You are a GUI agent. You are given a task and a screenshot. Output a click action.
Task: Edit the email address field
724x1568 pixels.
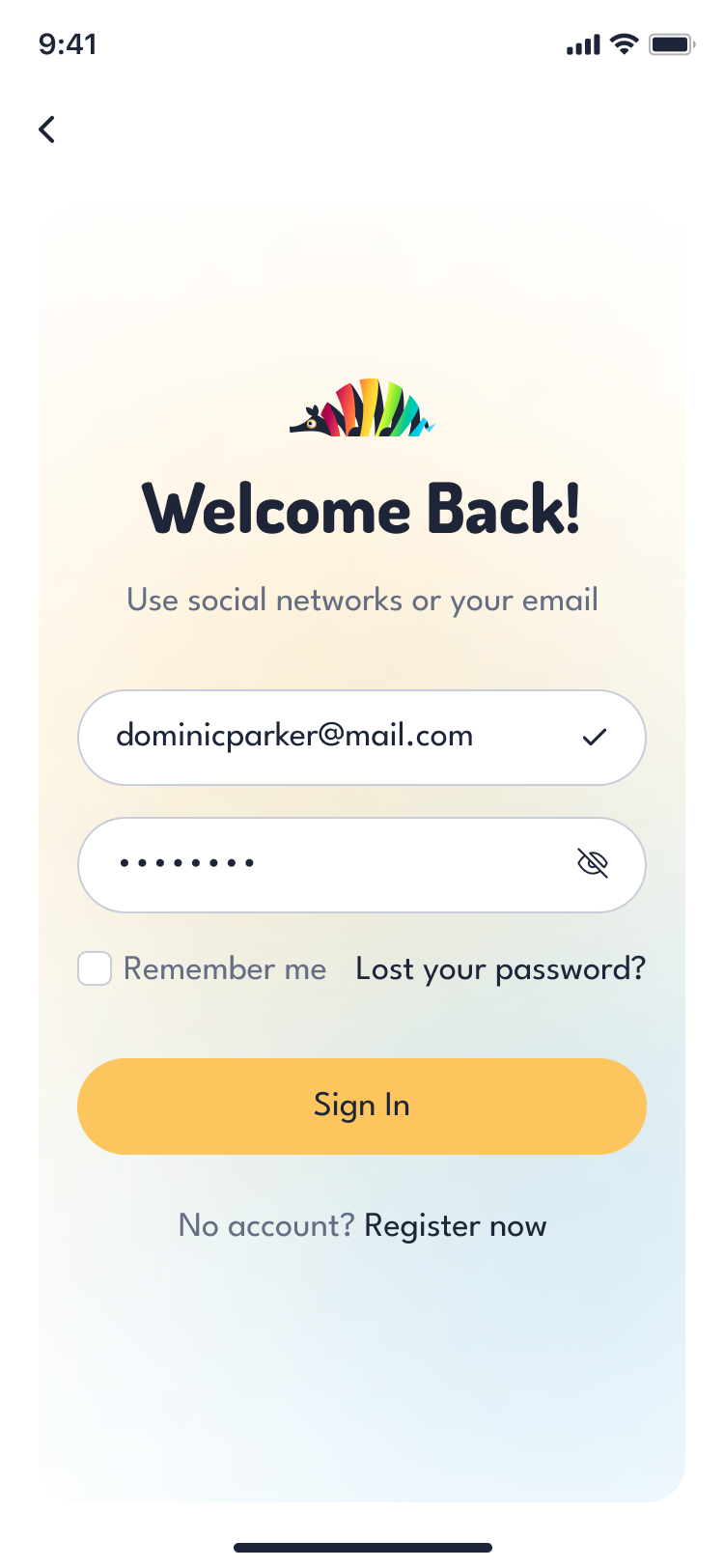click(x=328, y=737)
